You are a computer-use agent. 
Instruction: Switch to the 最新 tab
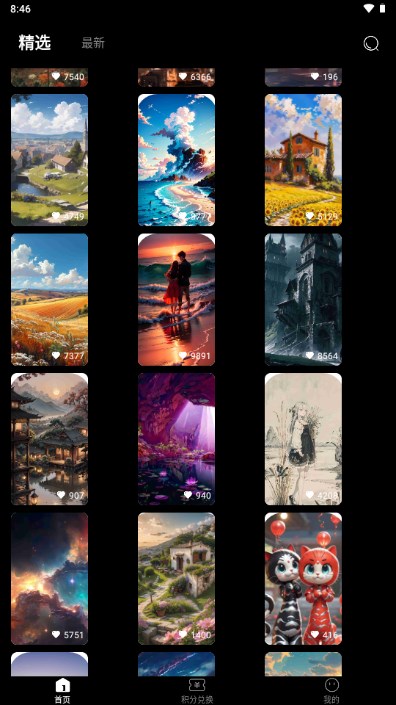coord(93,43)
